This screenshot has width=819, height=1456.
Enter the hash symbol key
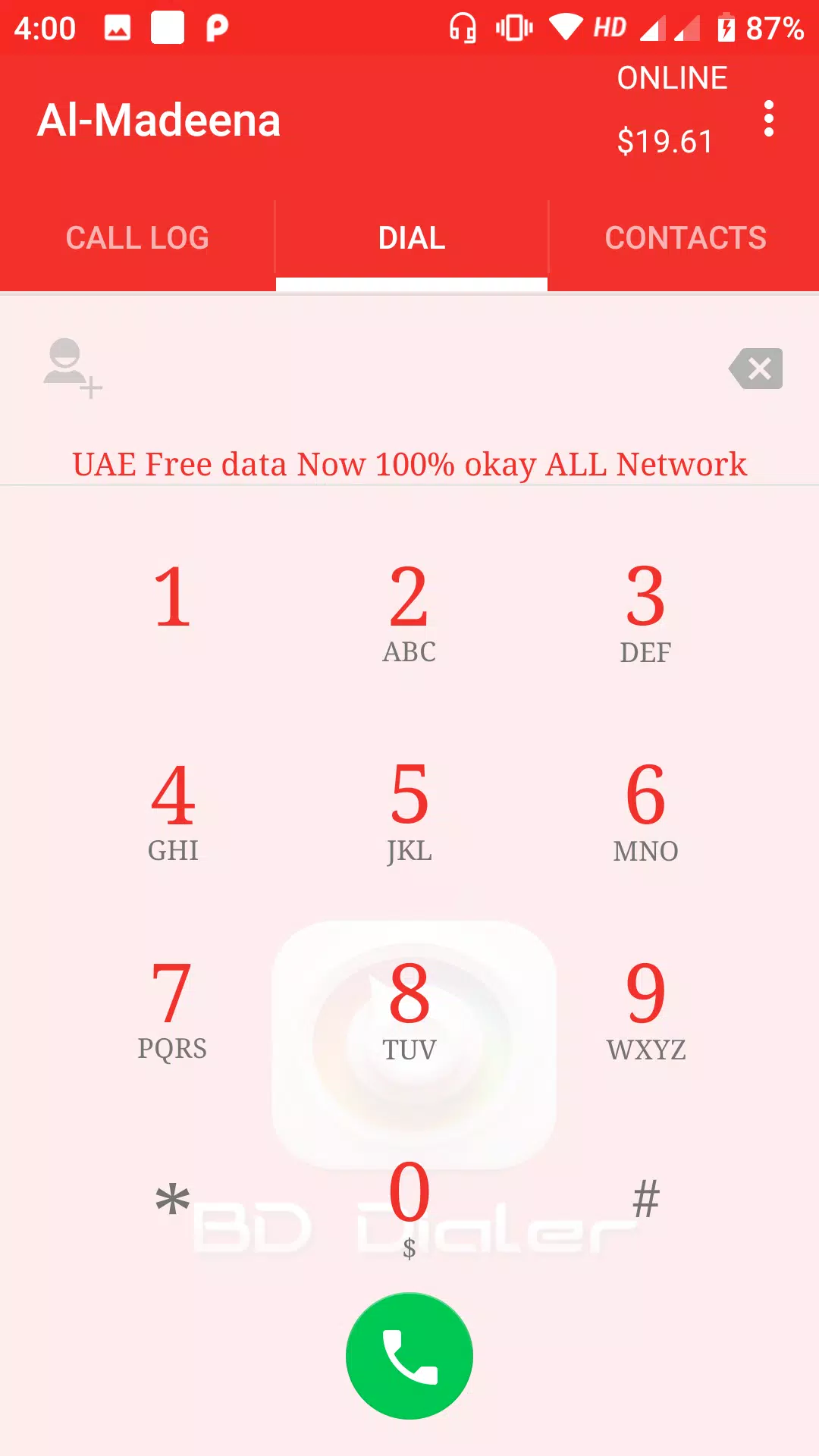click(645, 1200)
